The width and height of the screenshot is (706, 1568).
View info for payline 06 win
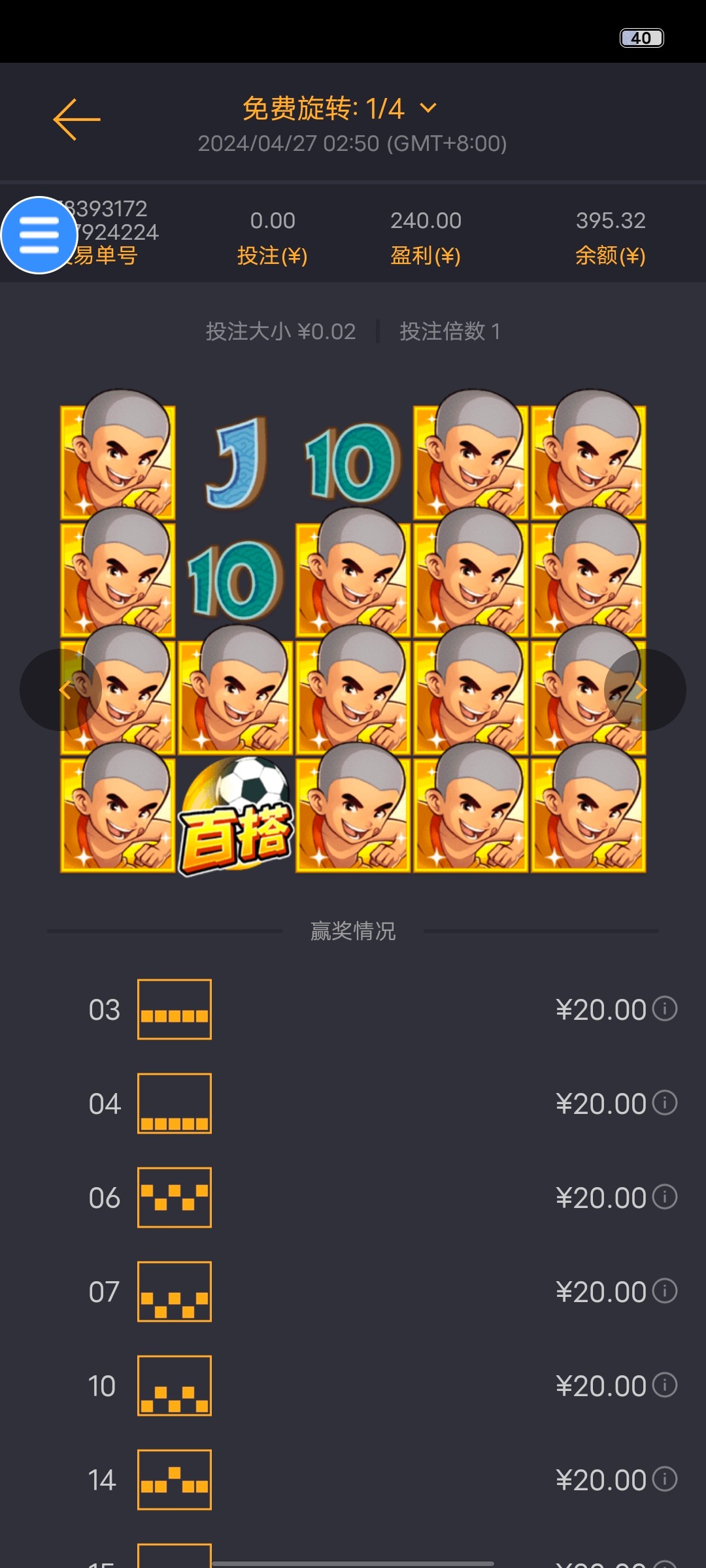(x=665, y=1197)
